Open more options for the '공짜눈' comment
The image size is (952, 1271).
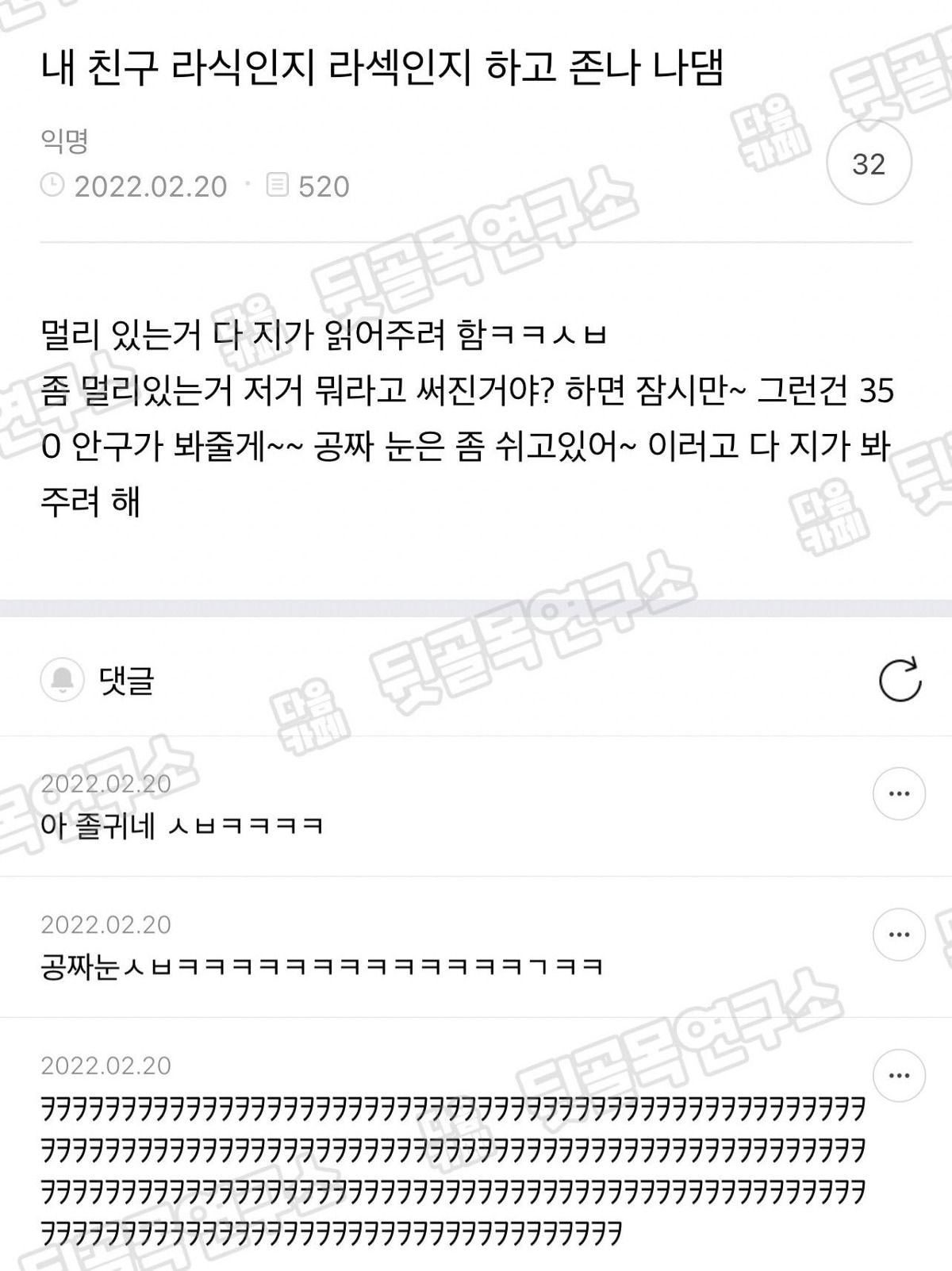(x=899, y=935)
